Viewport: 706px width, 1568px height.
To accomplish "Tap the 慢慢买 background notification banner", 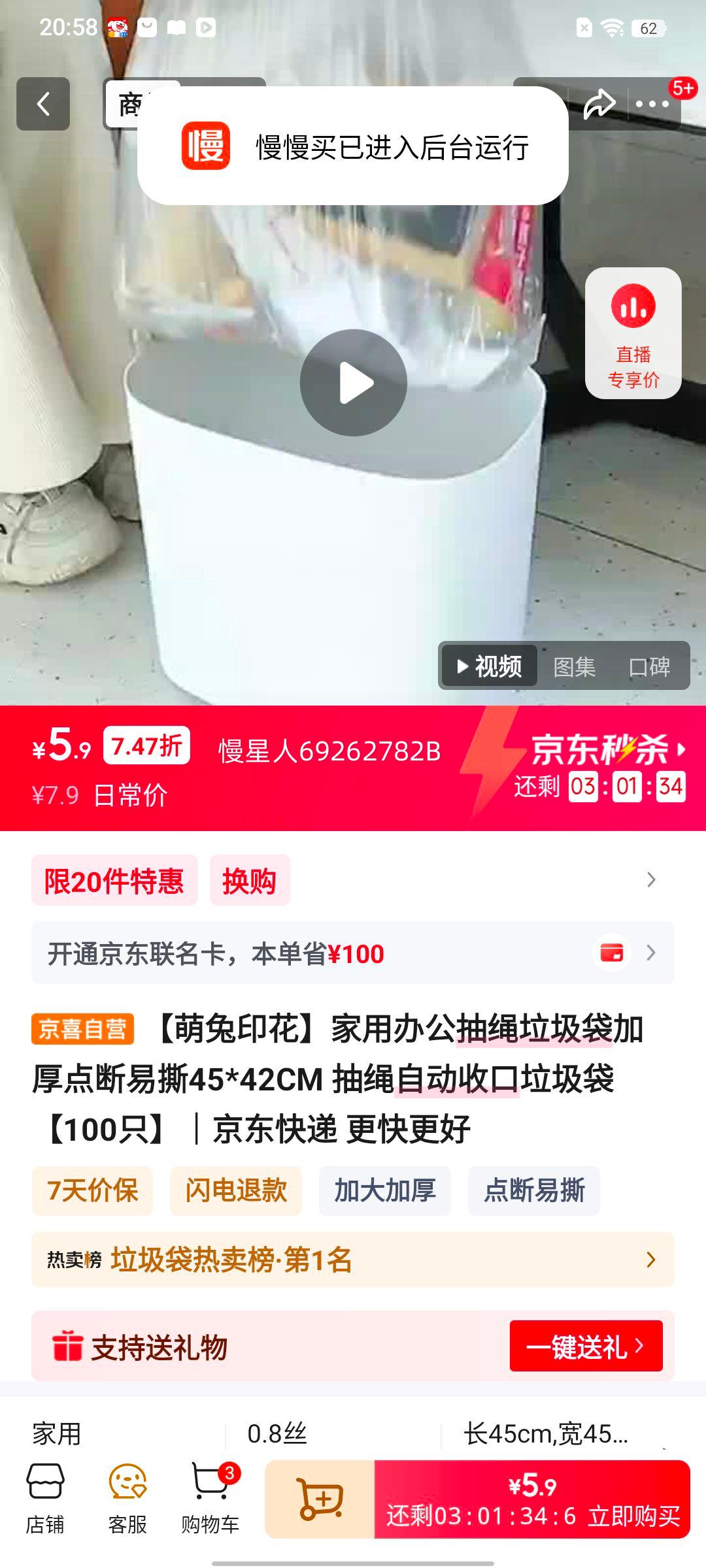I will [x=353, y=148].
